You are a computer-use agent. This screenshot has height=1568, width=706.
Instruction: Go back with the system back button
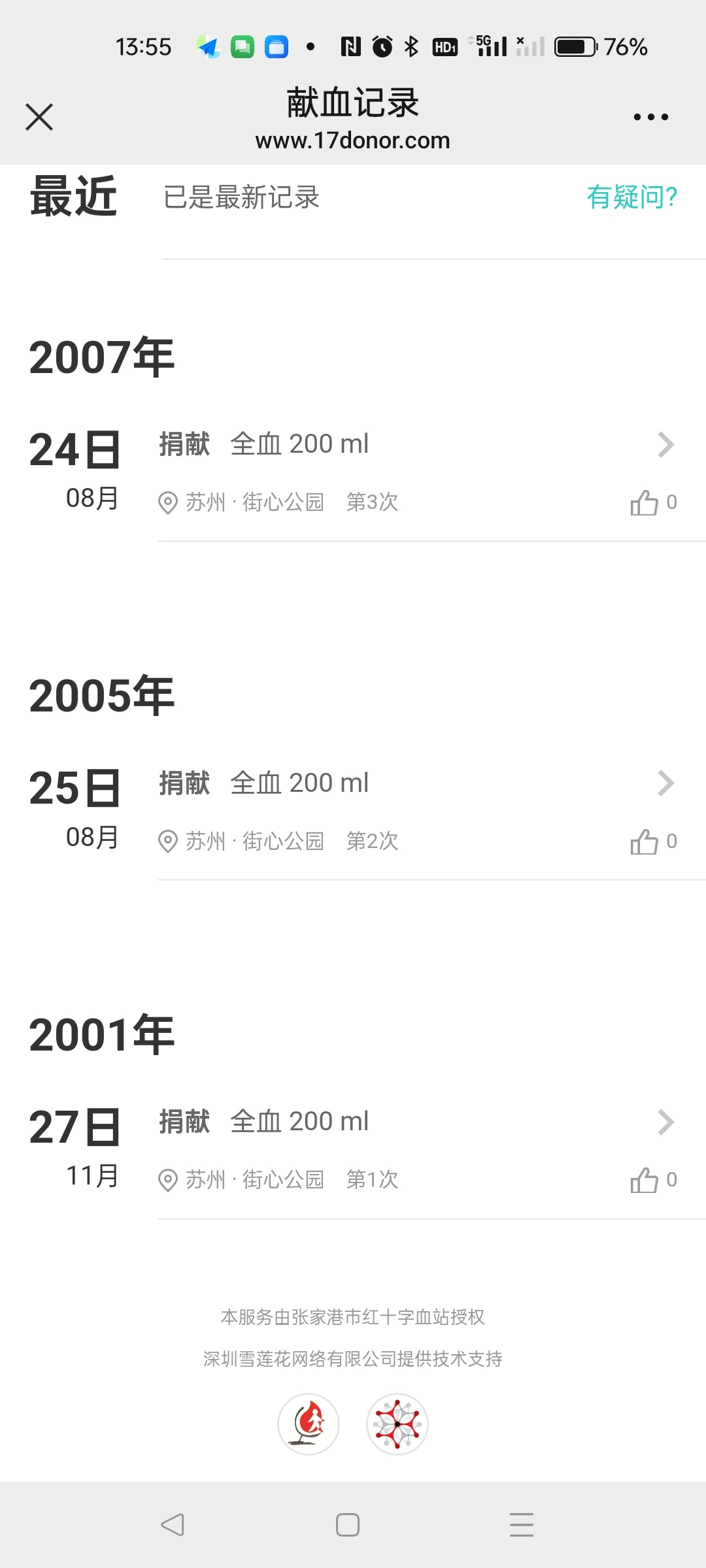(x=173, y=1525)
